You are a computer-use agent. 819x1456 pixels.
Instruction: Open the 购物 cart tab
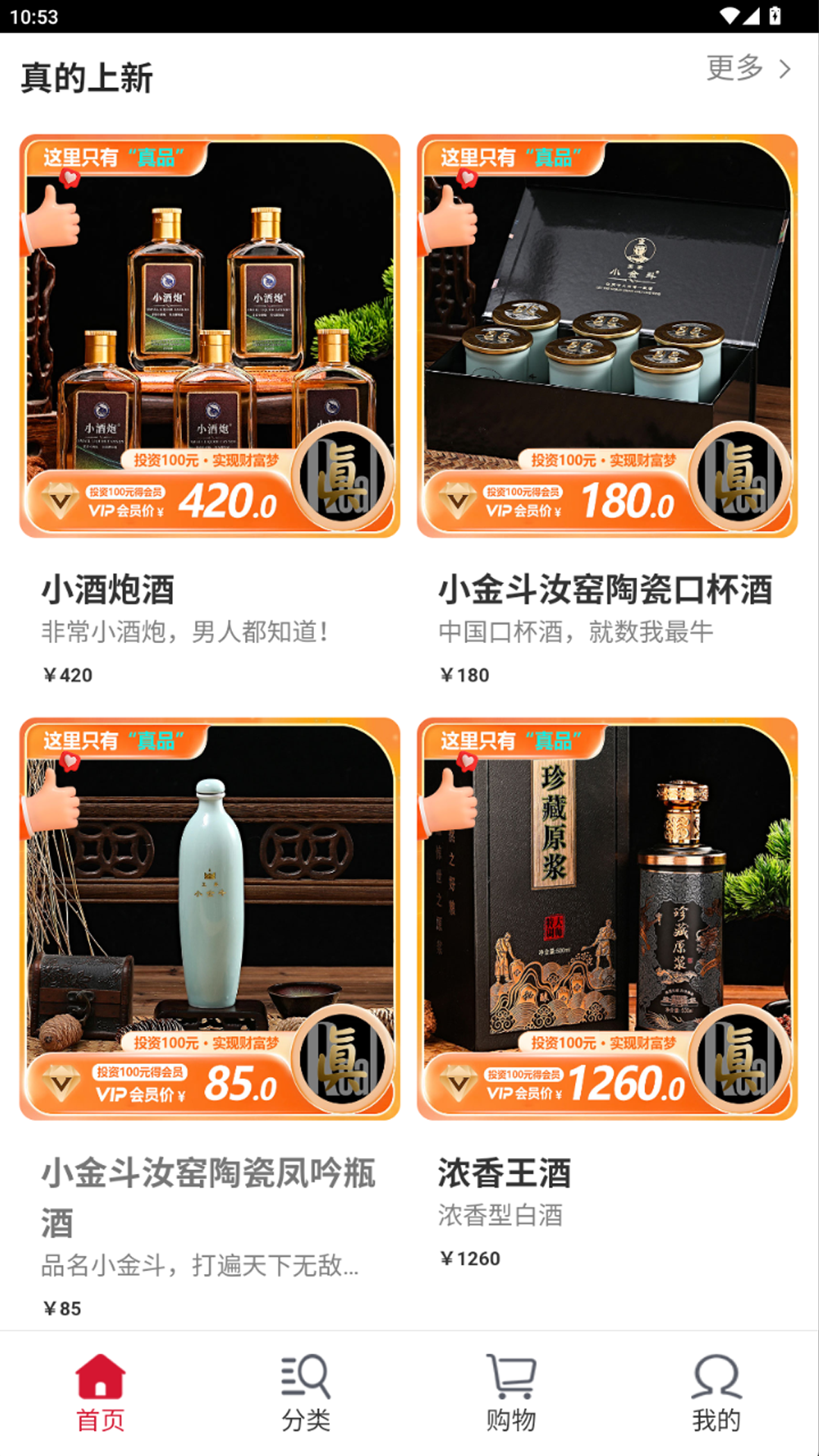511,1392
